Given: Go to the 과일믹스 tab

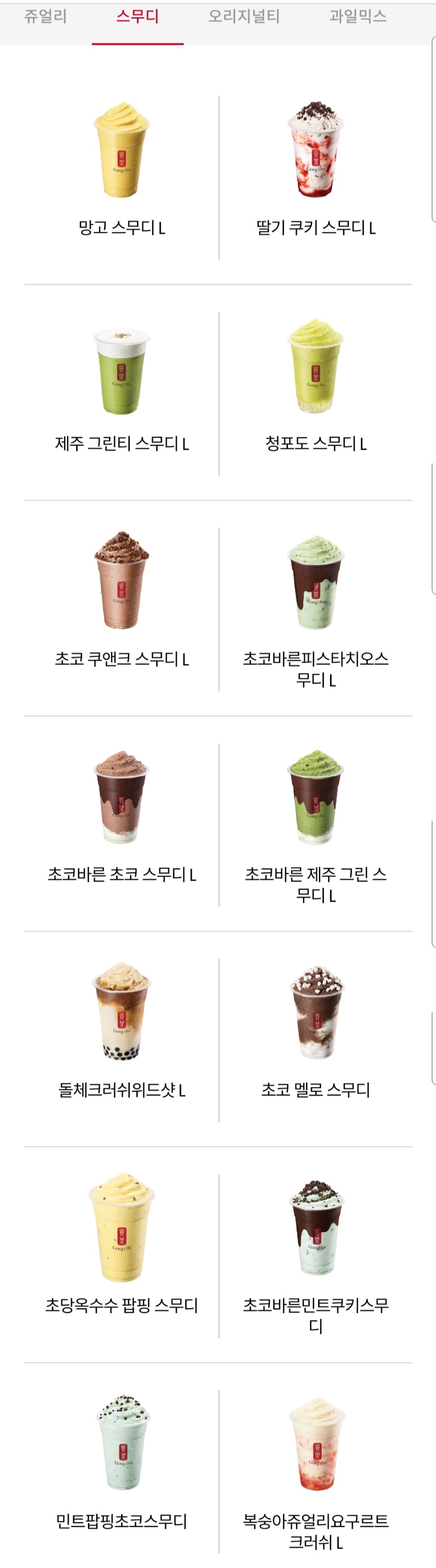Looking at the screenshot, I should (358, 17).
